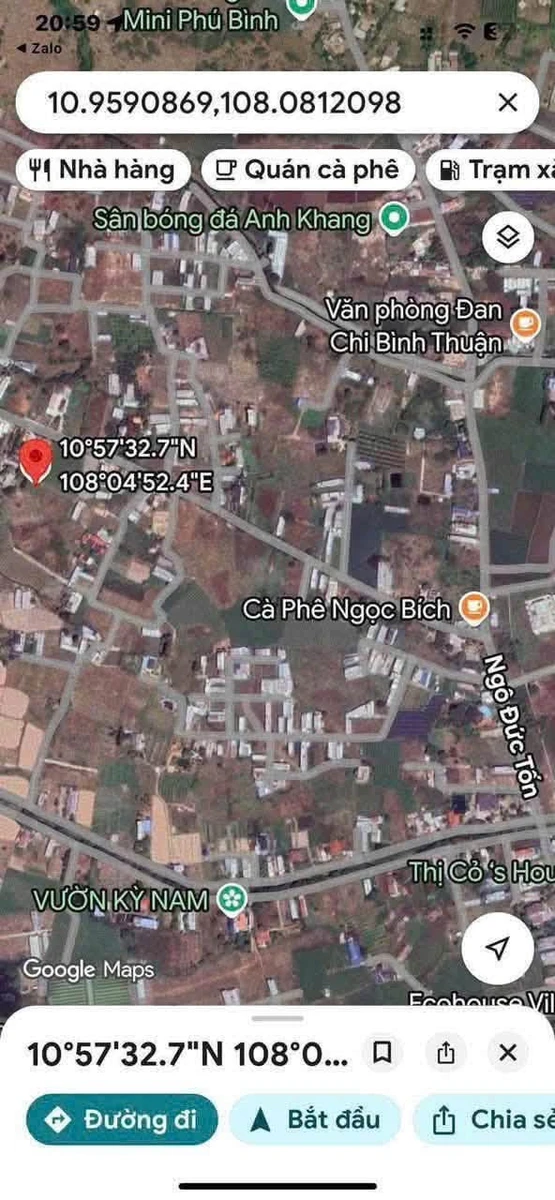Viewport: 555px width, 1200px height.
Task: Share location via the sheet's share icon
Action: click(446, 1053)
